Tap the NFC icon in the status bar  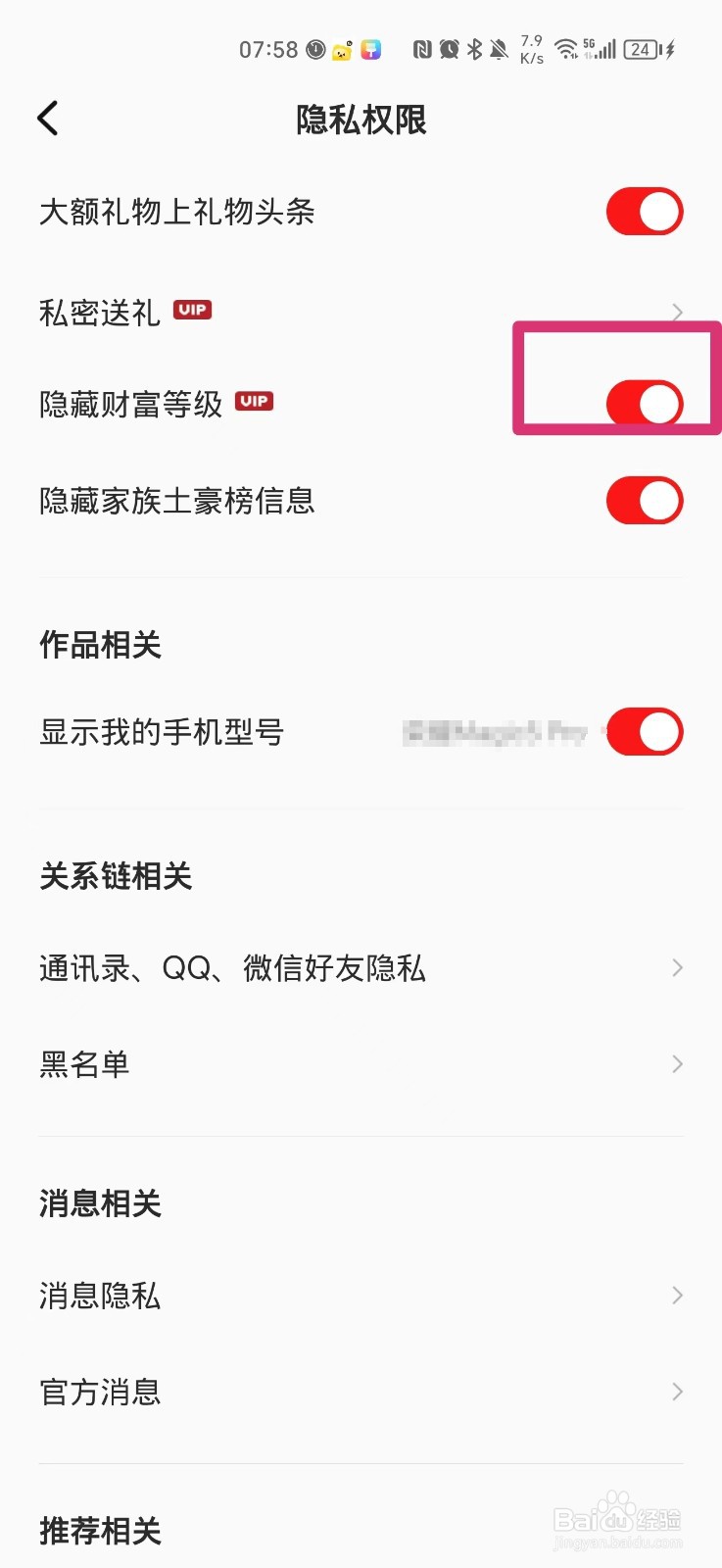tap(423, 49)
